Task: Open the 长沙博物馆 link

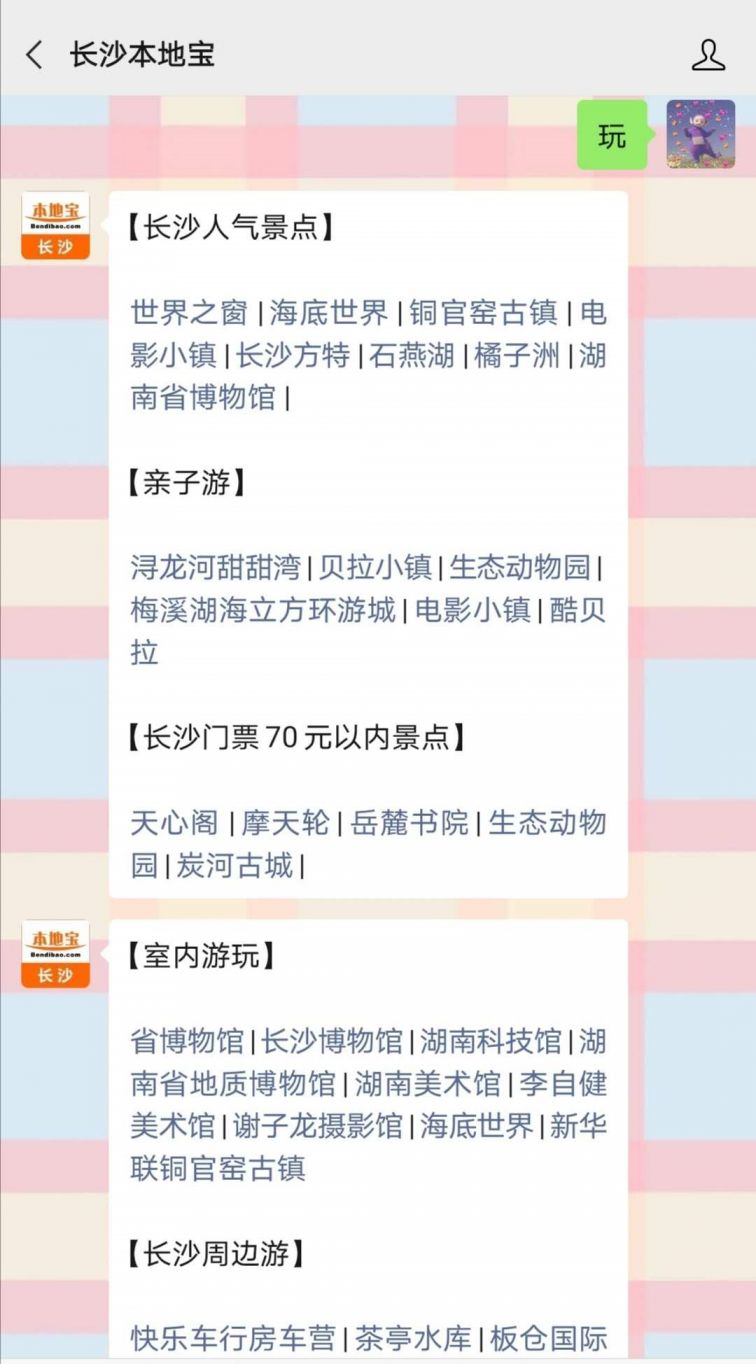Action: (332, 1041)
